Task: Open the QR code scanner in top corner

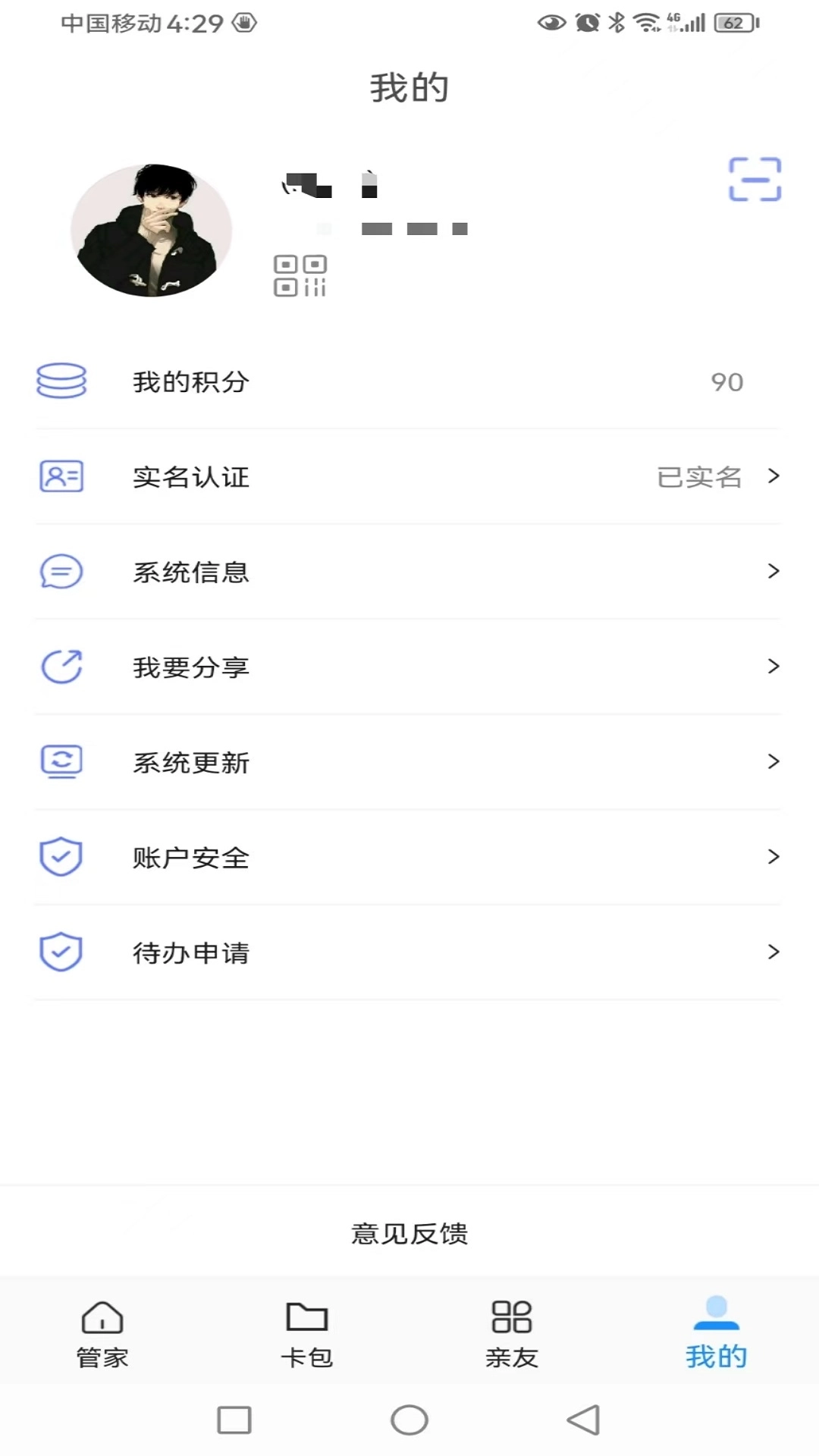Action: 755,180
